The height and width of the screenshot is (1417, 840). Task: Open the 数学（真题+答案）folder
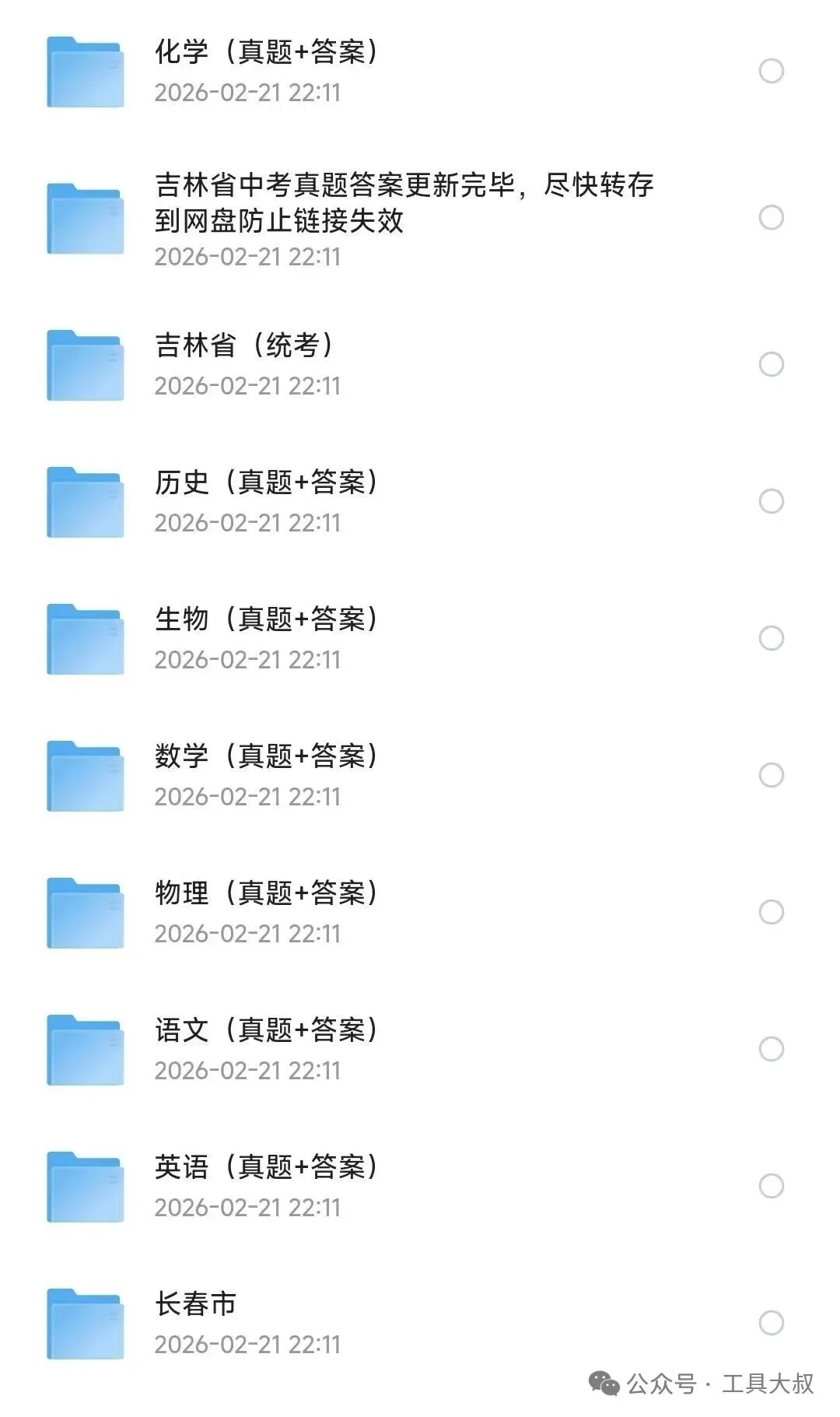(266, 756)
